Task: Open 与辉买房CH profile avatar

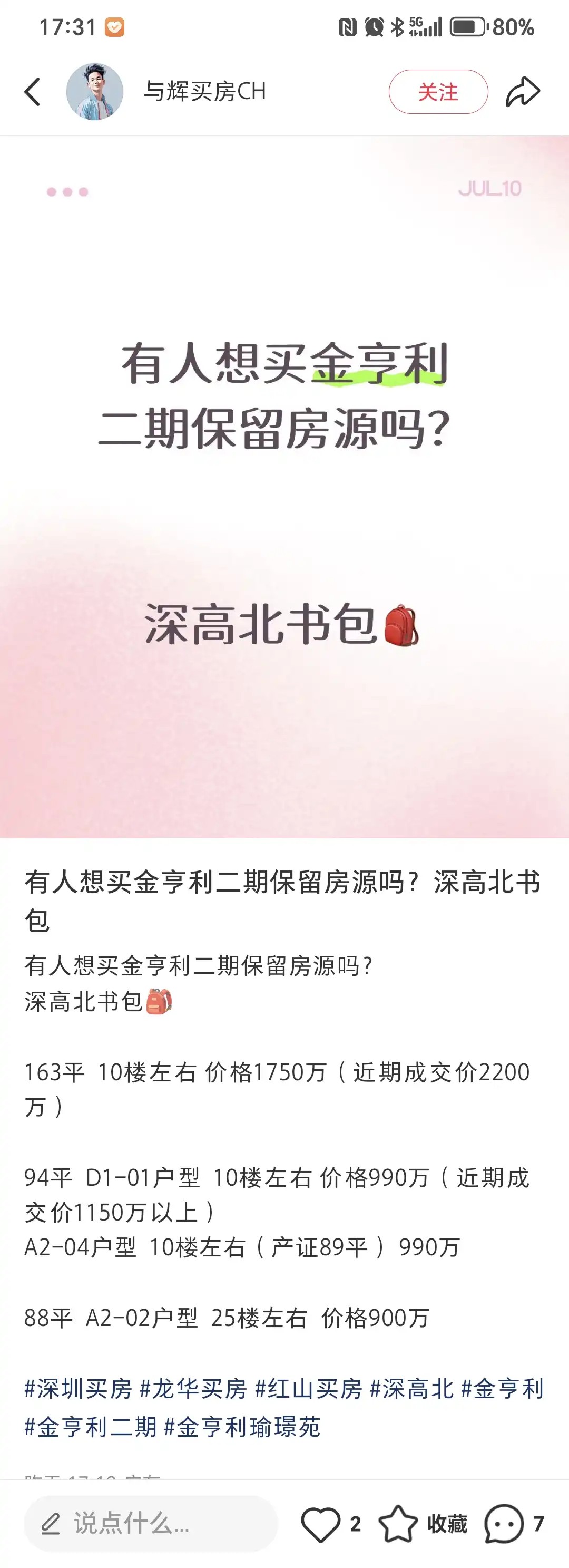Action: click(94, 92)
